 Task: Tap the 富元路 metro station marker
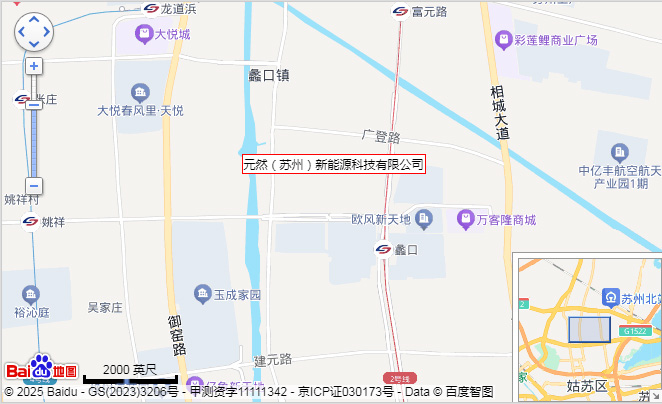point(399,11)
